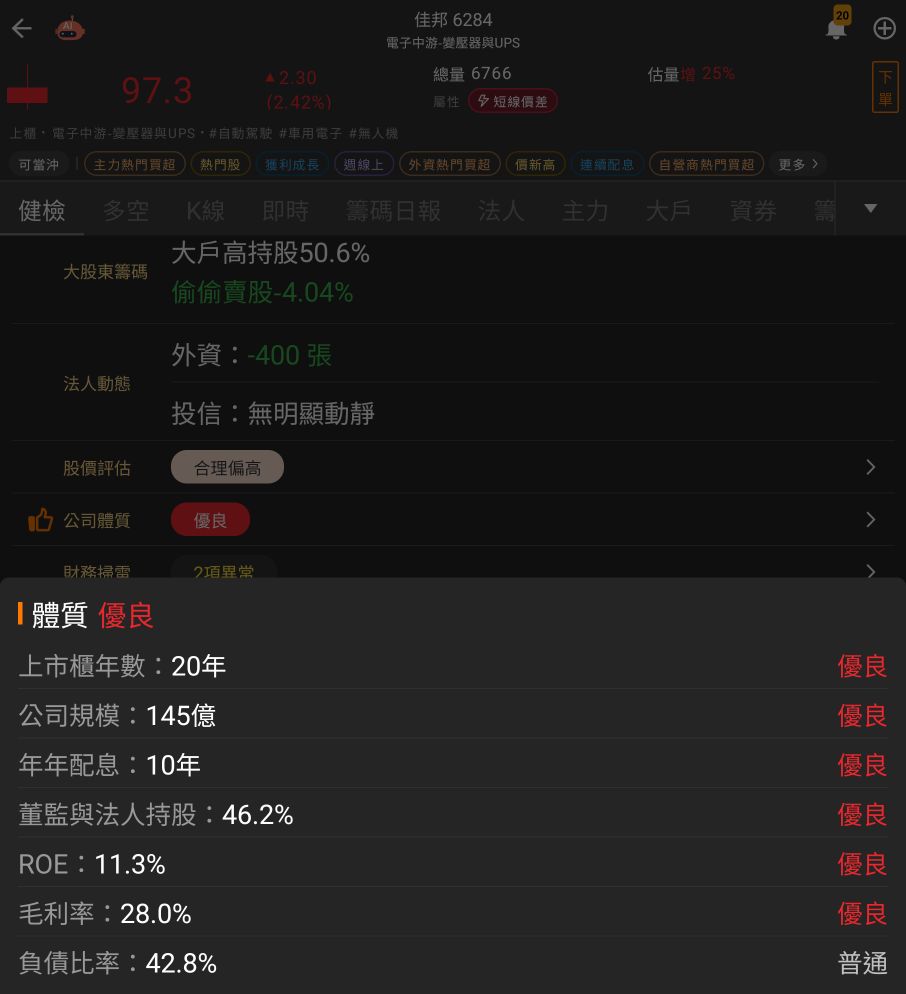This screenshot has width=906, height=994.
Task: Expand 更多 tags
Action: click(x=798, y=164)
